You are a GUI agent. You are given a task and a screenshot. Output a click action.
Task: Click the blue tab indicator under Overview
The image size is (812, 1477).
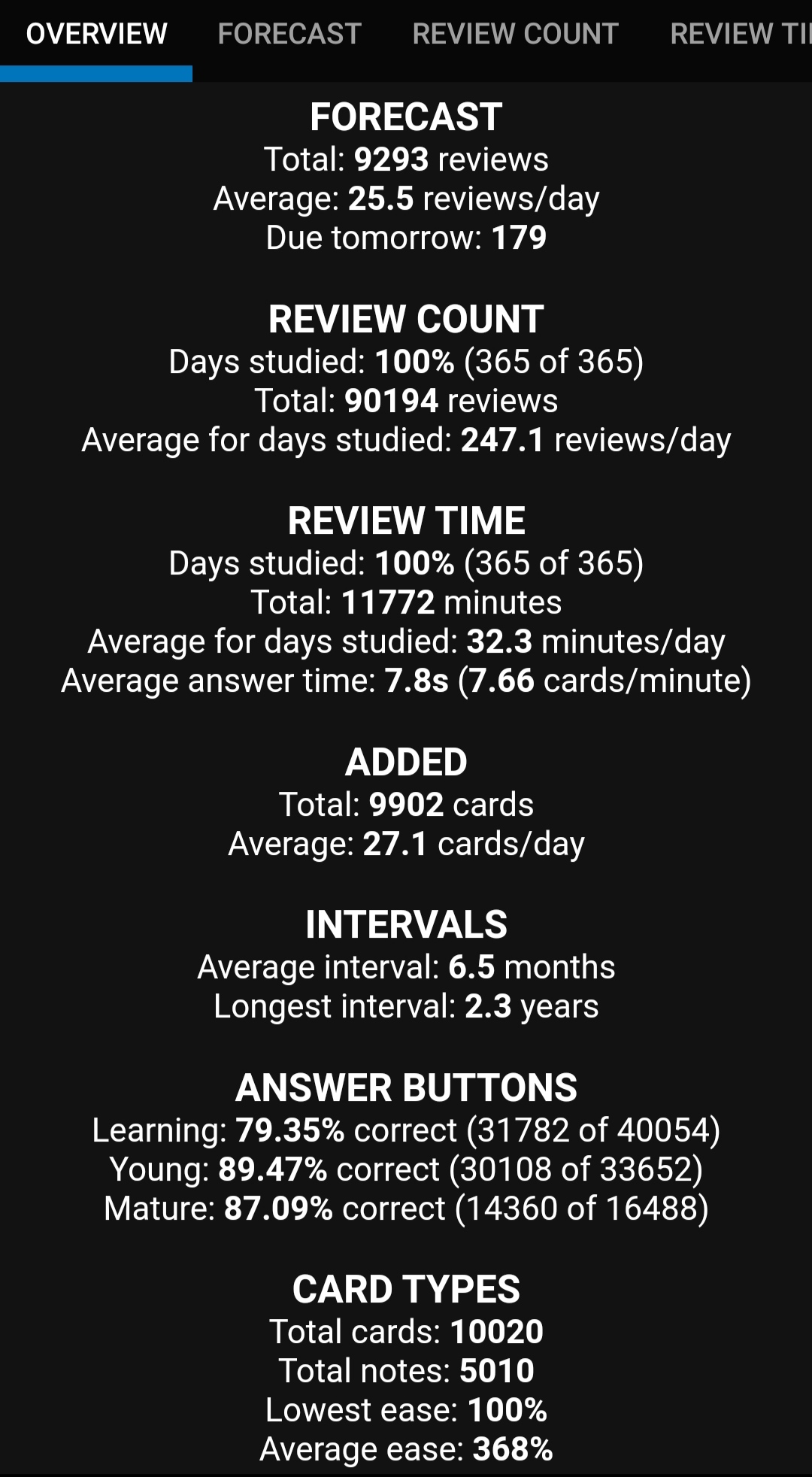[96, 73]
